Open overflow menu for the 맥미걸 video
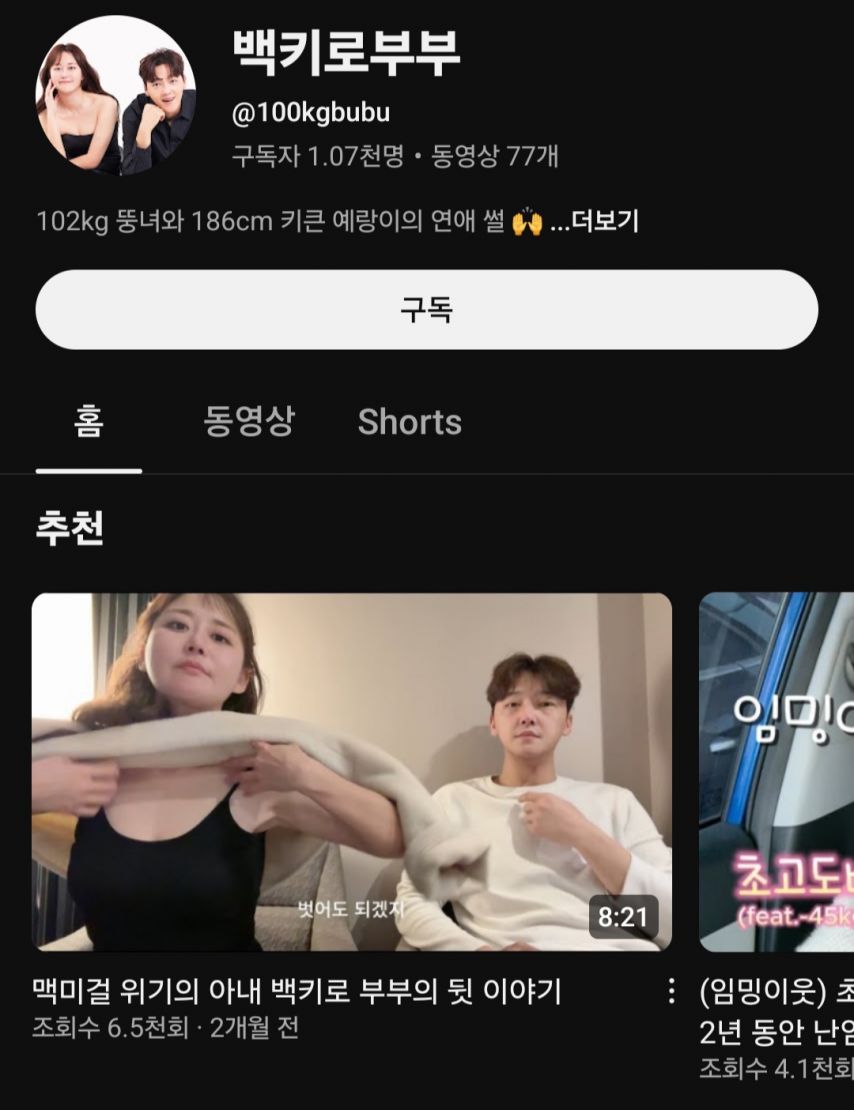Image resolution: width=854 pixels, height=1110 pixels. pos(672,991)
